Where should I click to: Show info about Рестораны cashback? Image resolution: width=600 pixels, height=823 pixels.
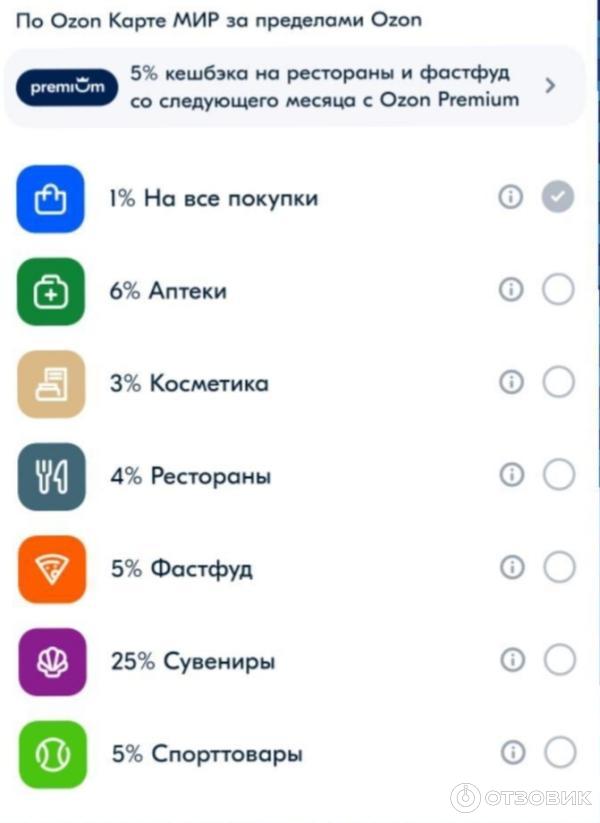coord(511,475)
